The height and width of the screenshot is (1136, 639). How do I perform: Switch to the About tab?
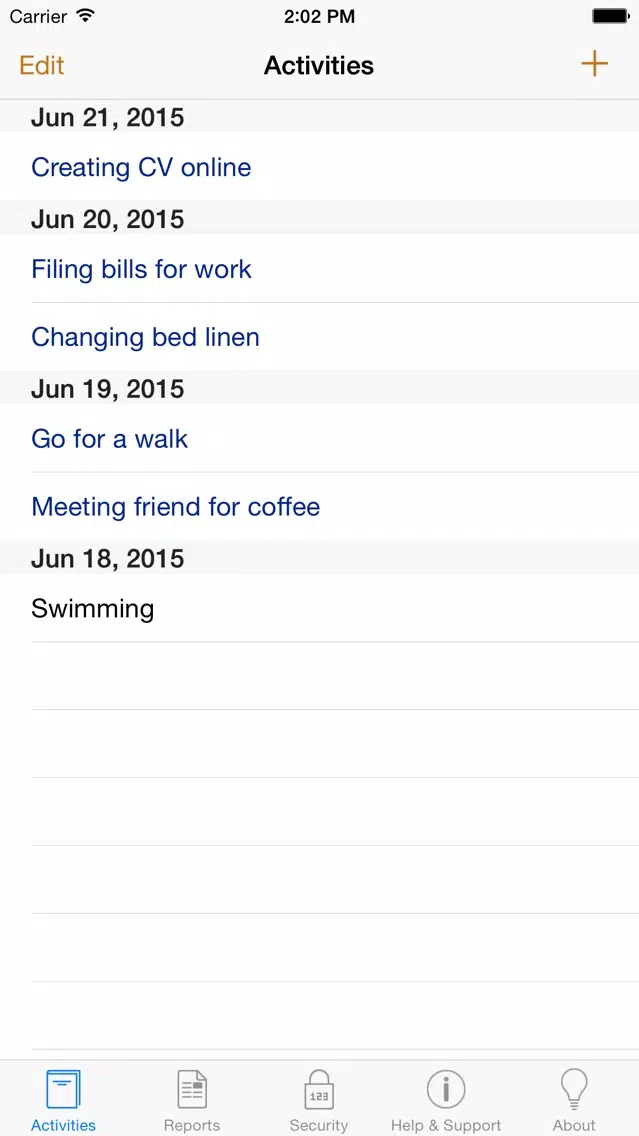574,1100
